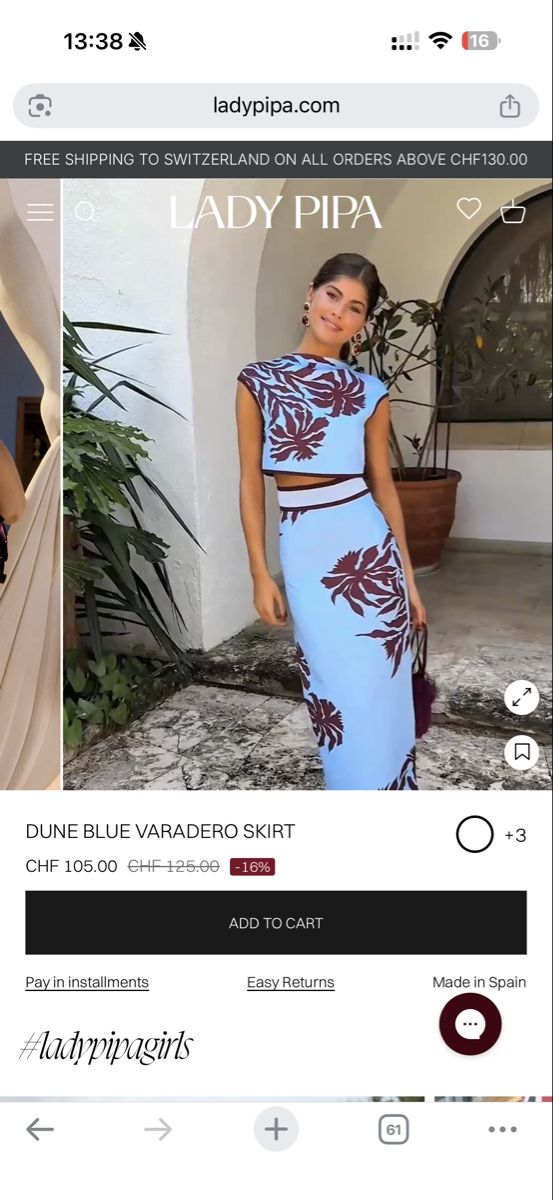This screenshot has width=553, height=1200.
Task: Open the camera search icon in the address bar
Action: click(40, 106)
